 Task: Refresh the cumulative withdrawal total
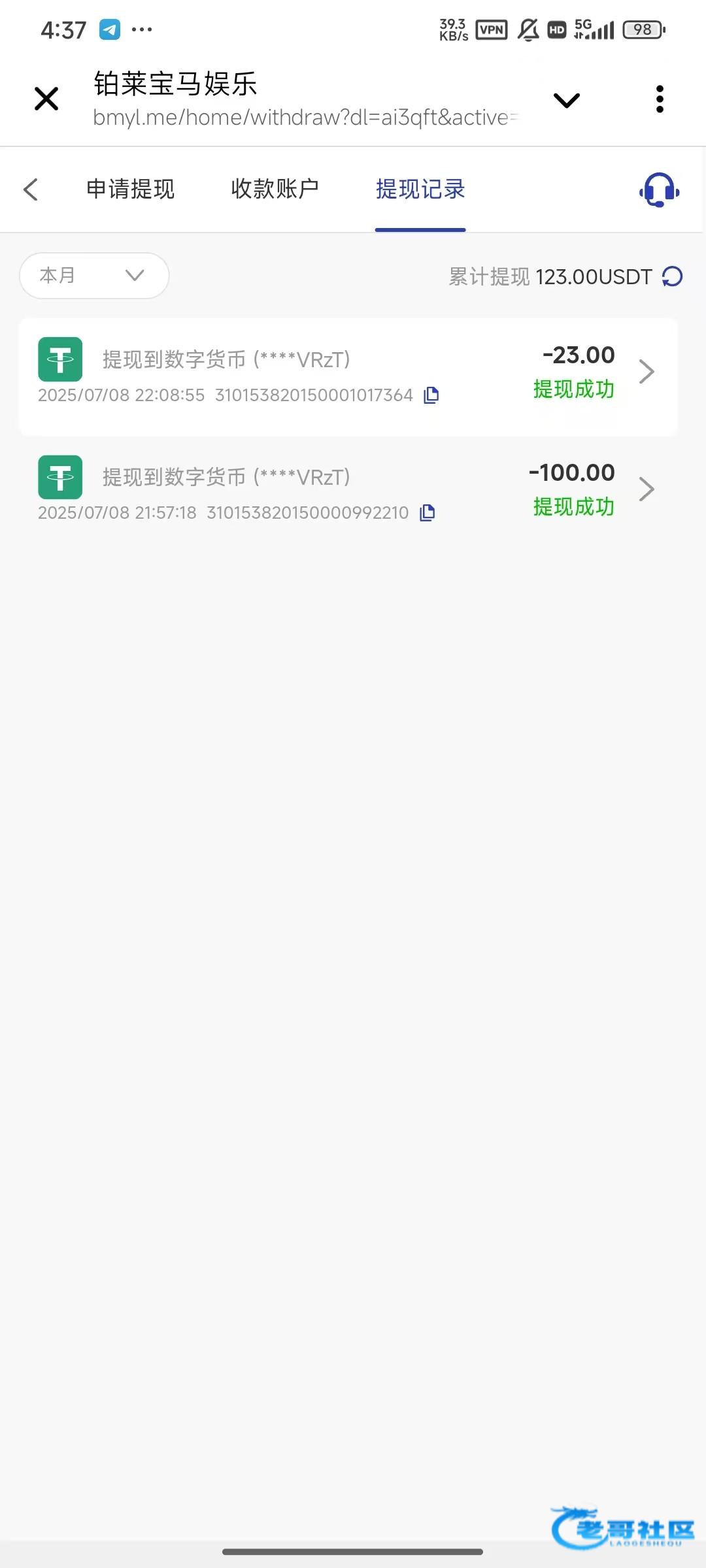pyautogui.click(x=673, y=277)
